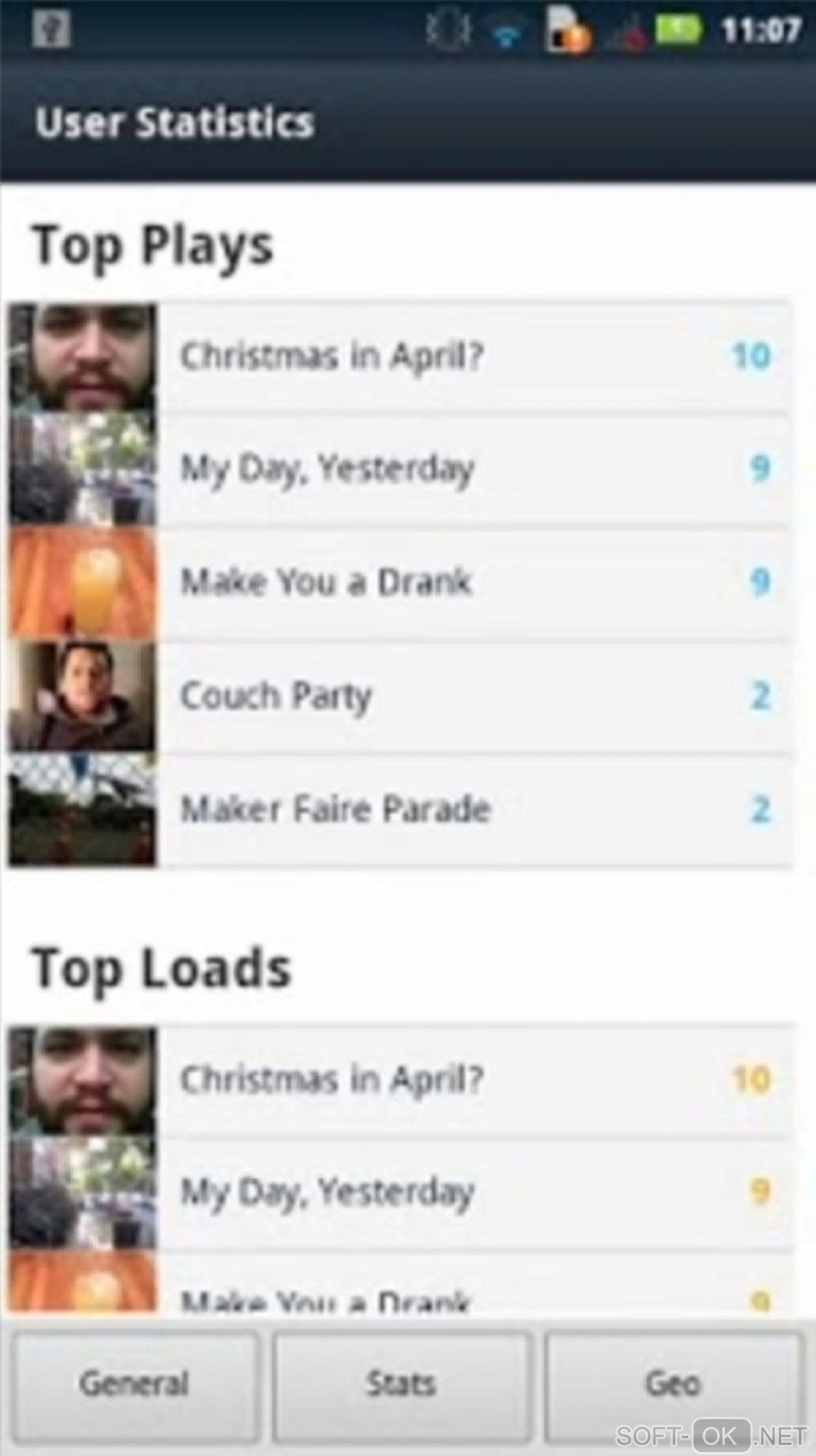The width and height of the screenshot is (816, 1456).
Task: Switch to the Geo tab
Action: (x=673, y=1384)
